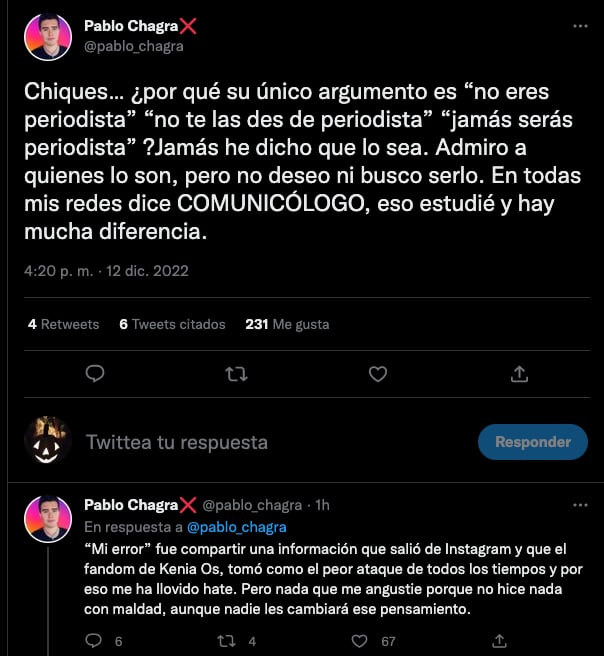
Task: Open the overflow menu on the main tweet
Action: pos(579,26)
